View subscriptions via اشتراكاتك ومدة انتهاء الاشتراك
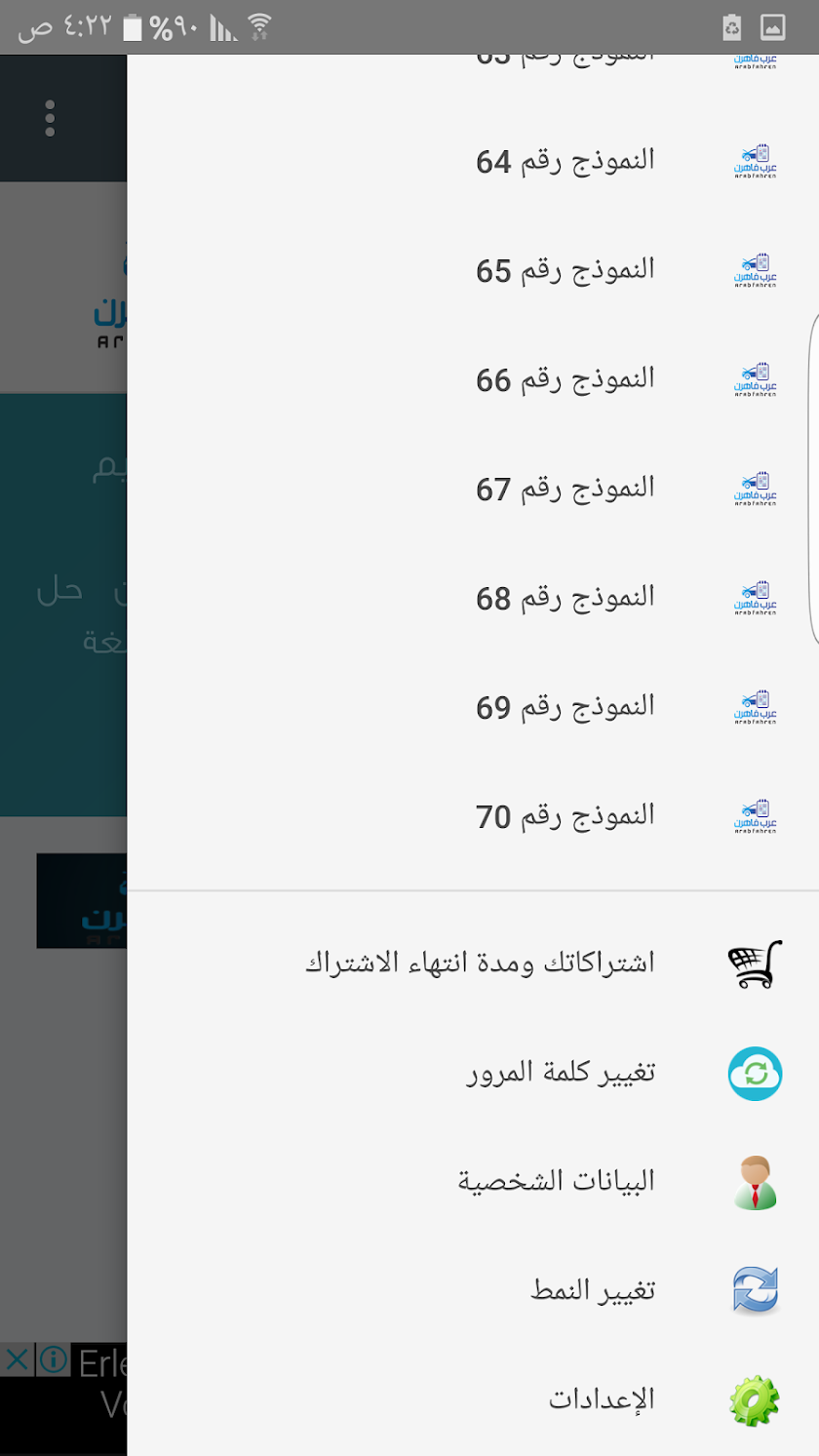 [481, 964]
